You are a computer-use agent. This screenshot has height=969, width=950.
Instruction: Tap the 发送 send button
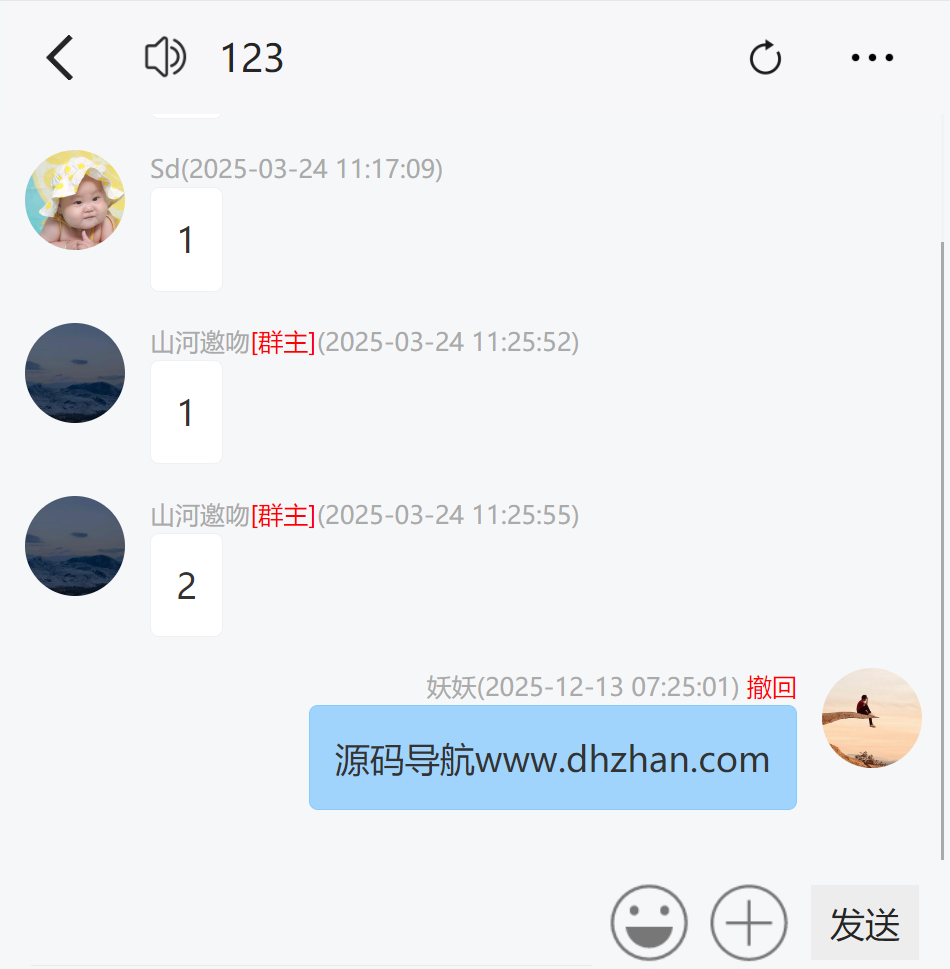pos(864,923)
